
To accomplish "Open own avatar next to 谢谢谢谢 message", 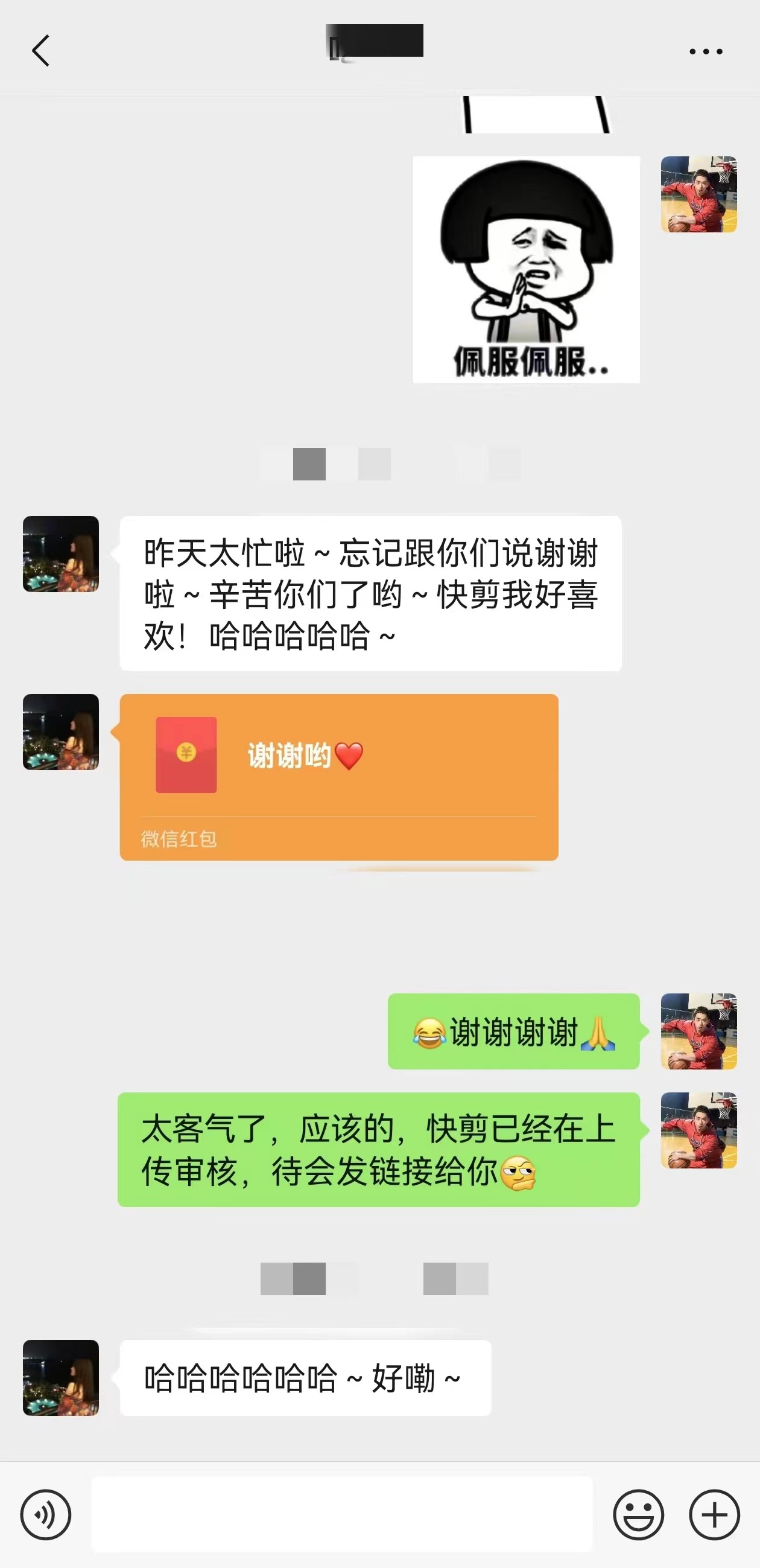I will tap(698, 1031).
